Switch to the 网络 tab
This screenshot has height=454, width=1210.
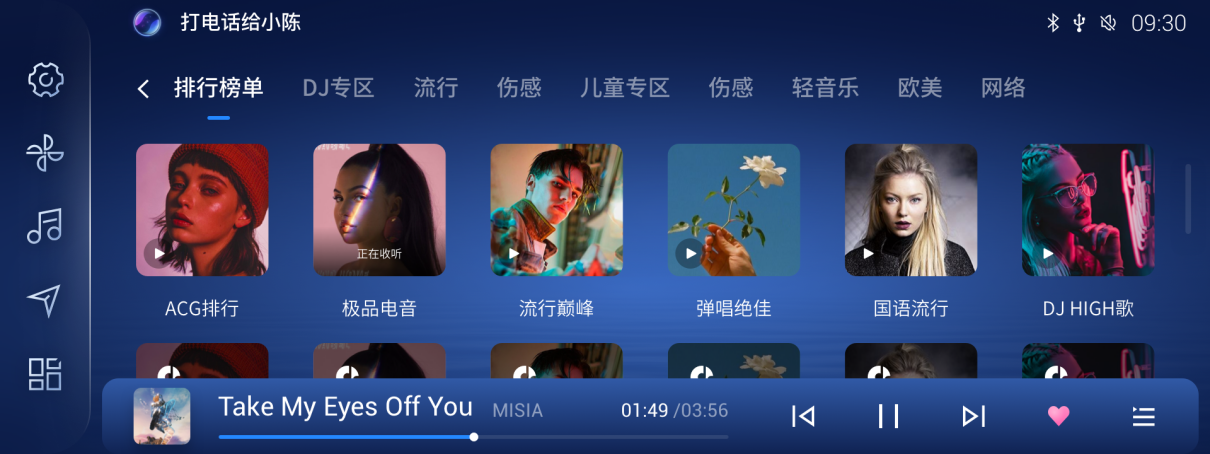[x=1003, y=88]
